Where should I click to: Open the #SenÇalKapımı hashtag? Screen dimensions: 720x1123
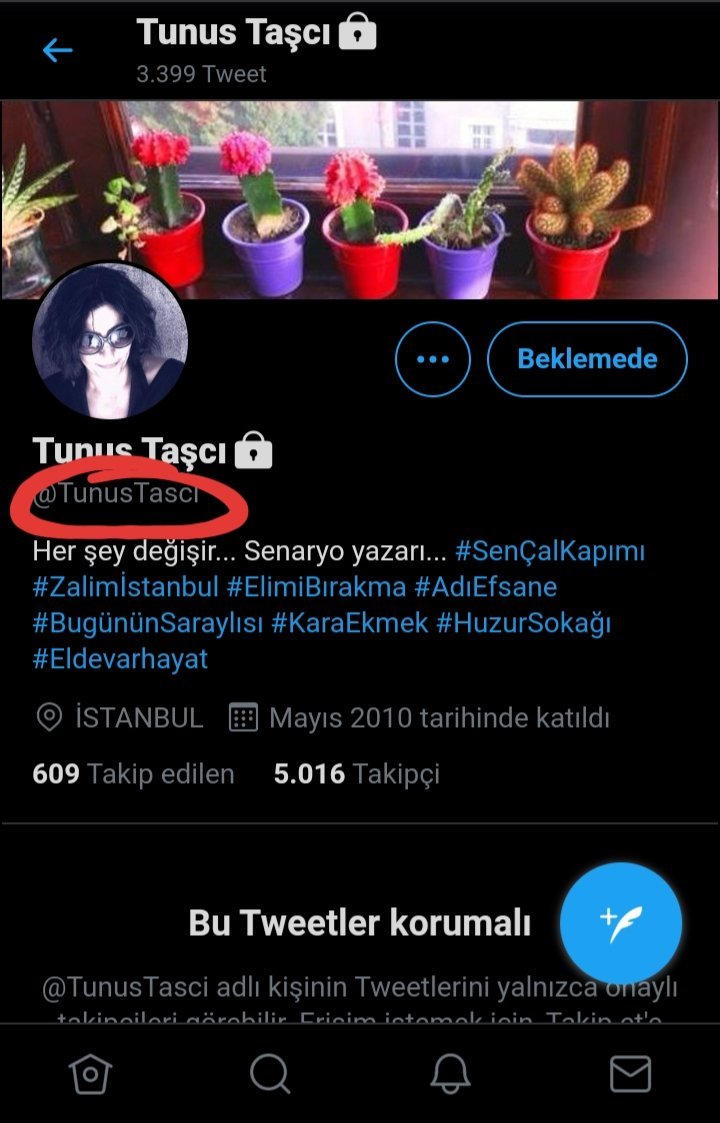click(x=549, y=551)
